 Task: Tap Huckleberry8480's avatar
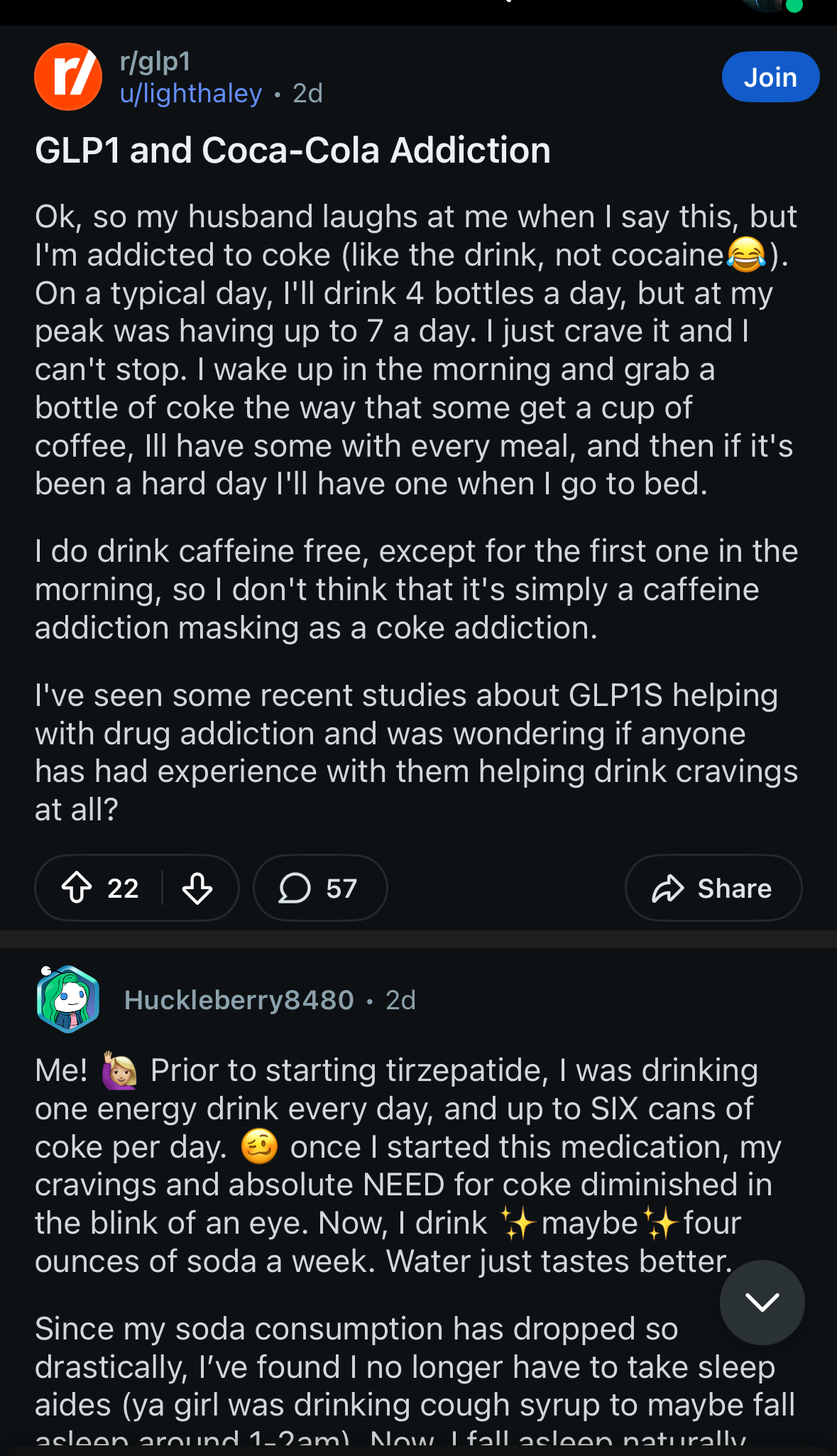tap(68, 999)
